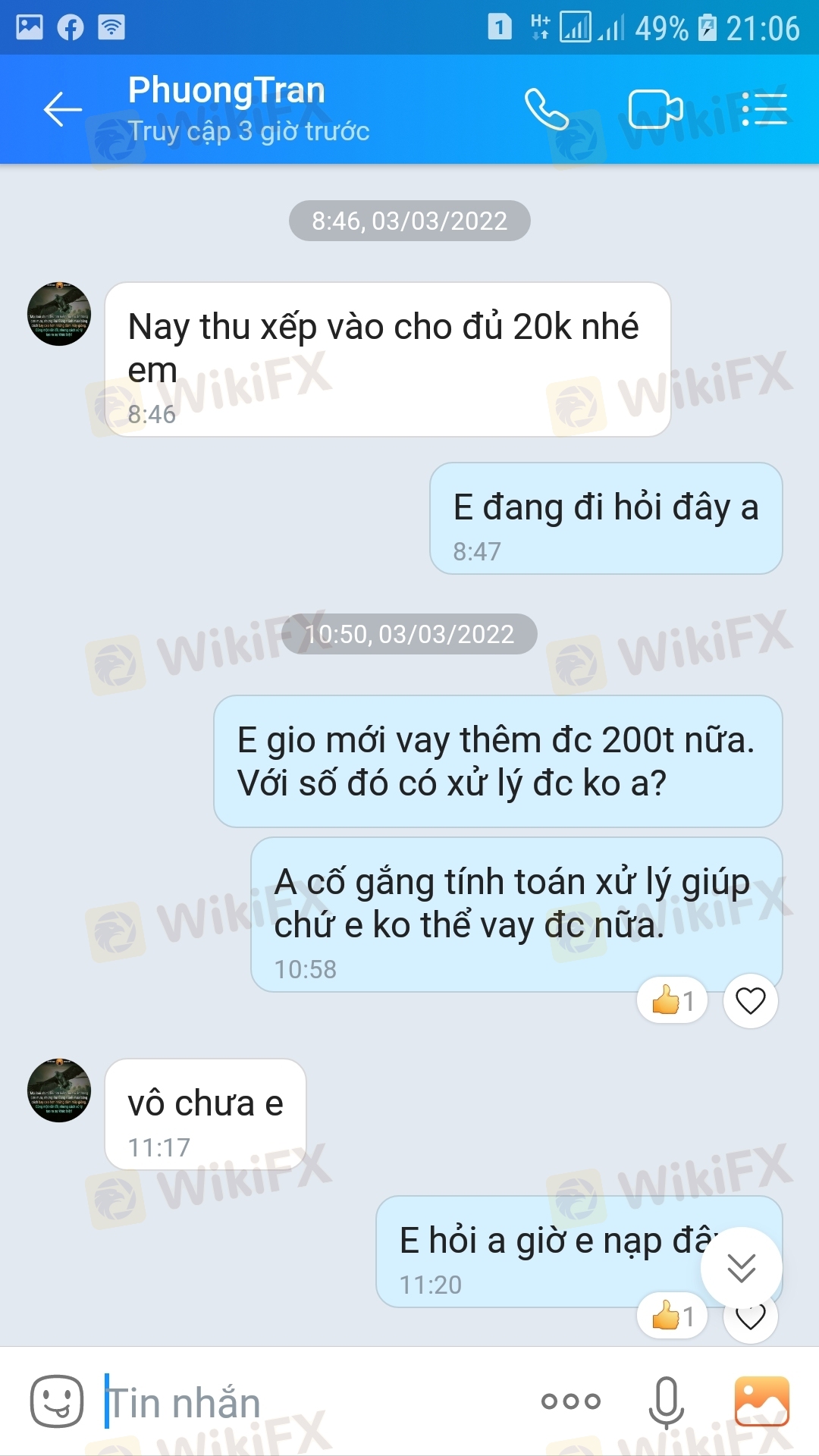Open the sticker and emoji picker
The width and height of the screenshot is (819, 1456).
click(57, 1401)
